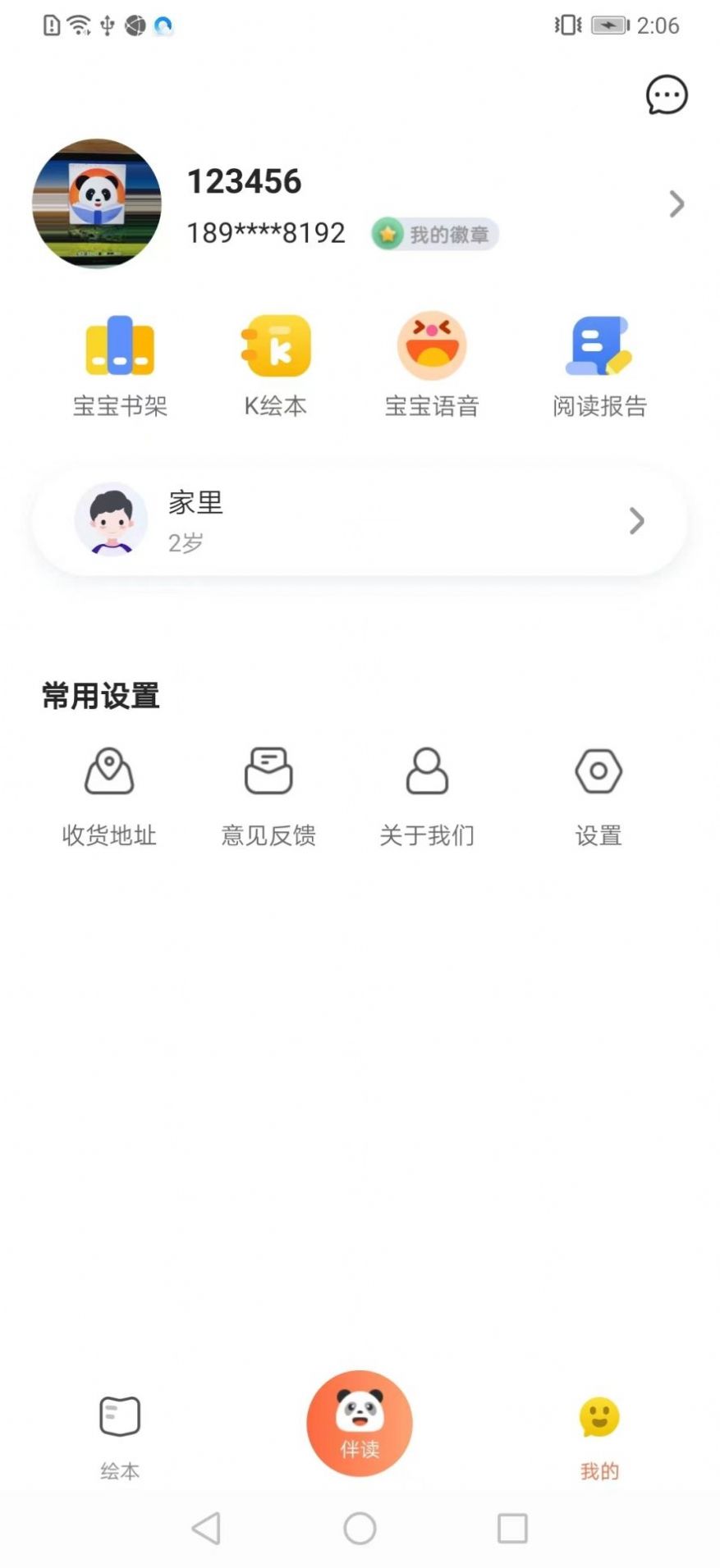The width and height of the screenshot is (720, 1568).
Task: Open the message chat icon
Action: (x=667, y=95)
